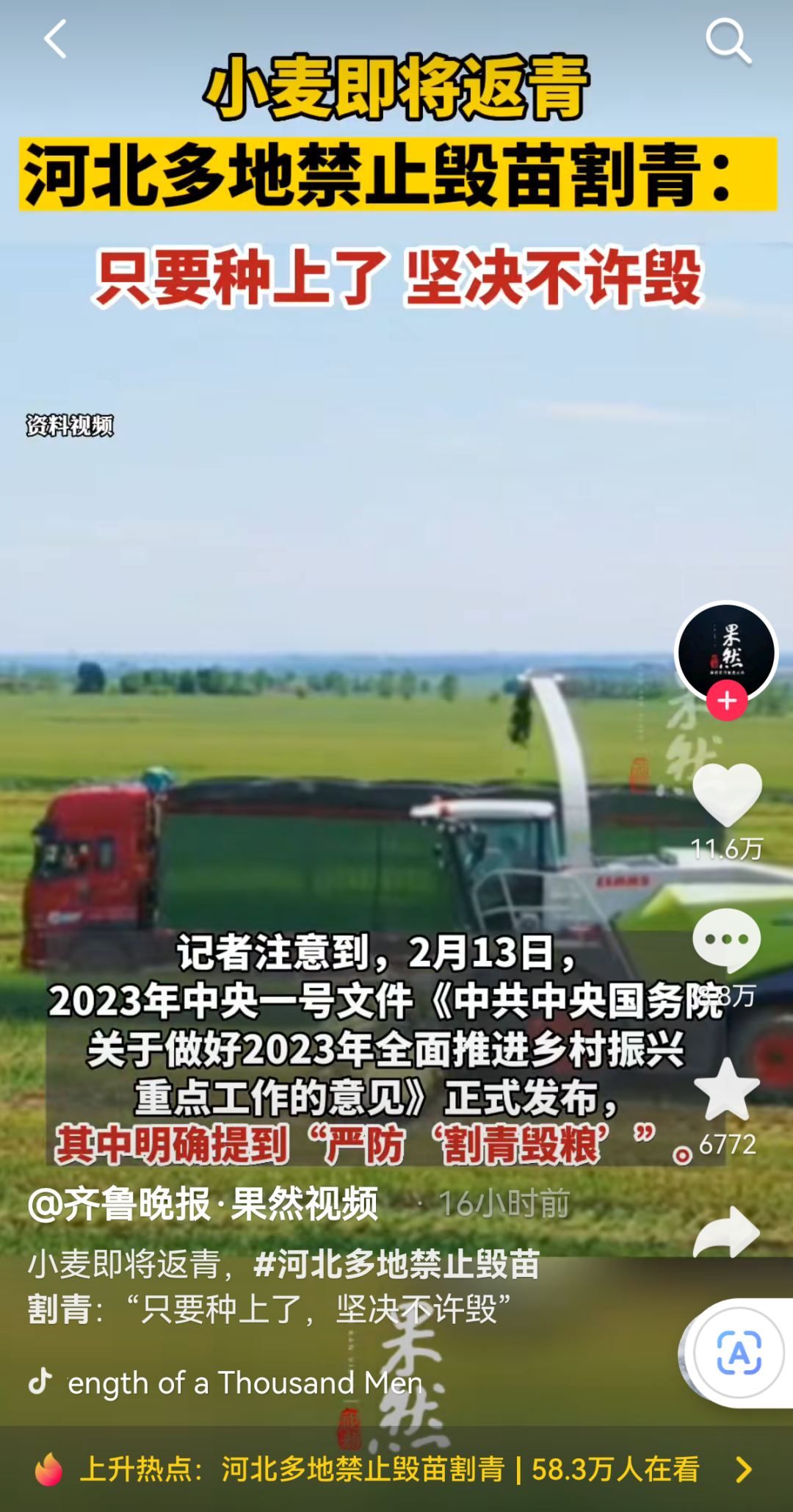793x1512 pixels.
Task: Open the @齐鲁晚报·果然视频 profile name
Action: [203, 1205]
